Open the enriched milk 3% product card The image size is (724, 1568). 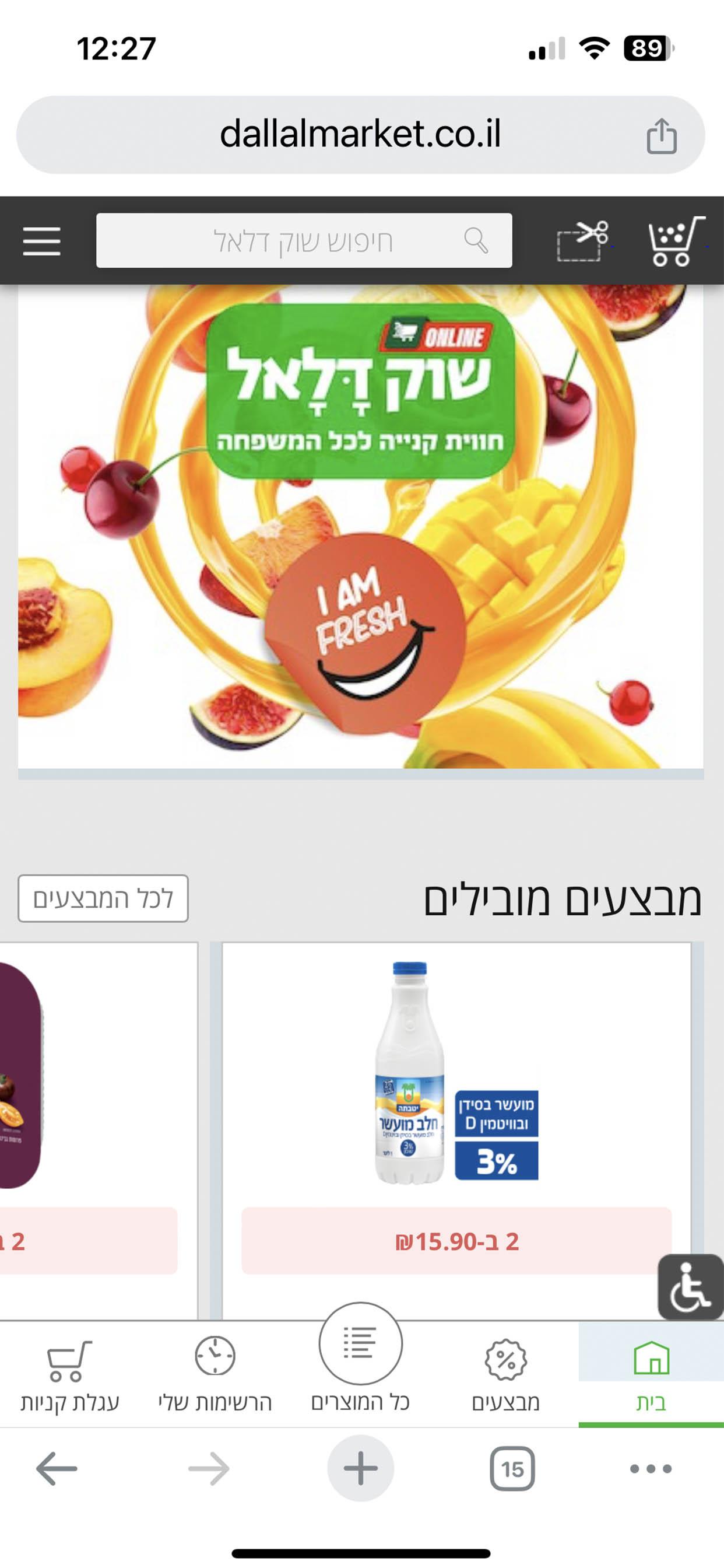[456, 1131]
